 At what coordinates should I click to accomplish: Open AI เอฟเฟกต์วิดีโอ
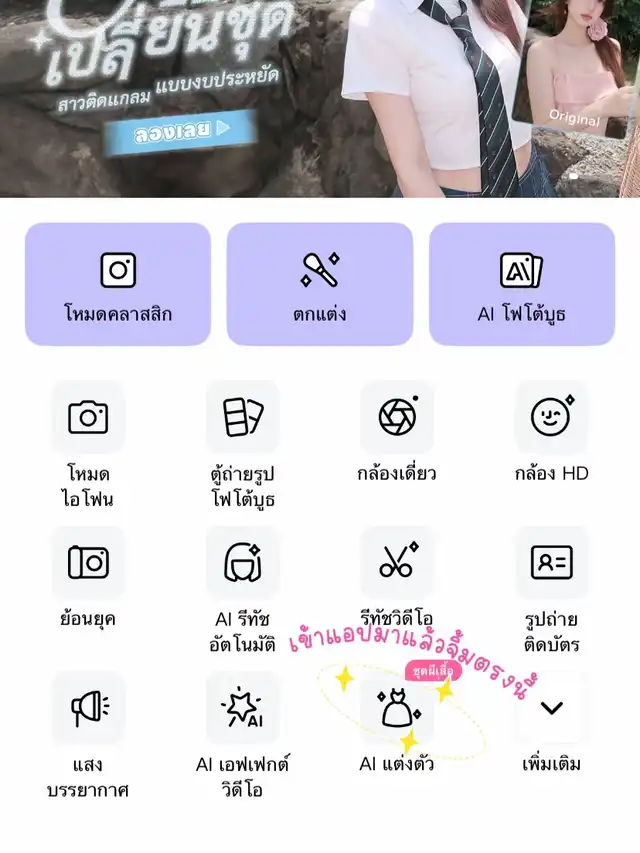242,709
